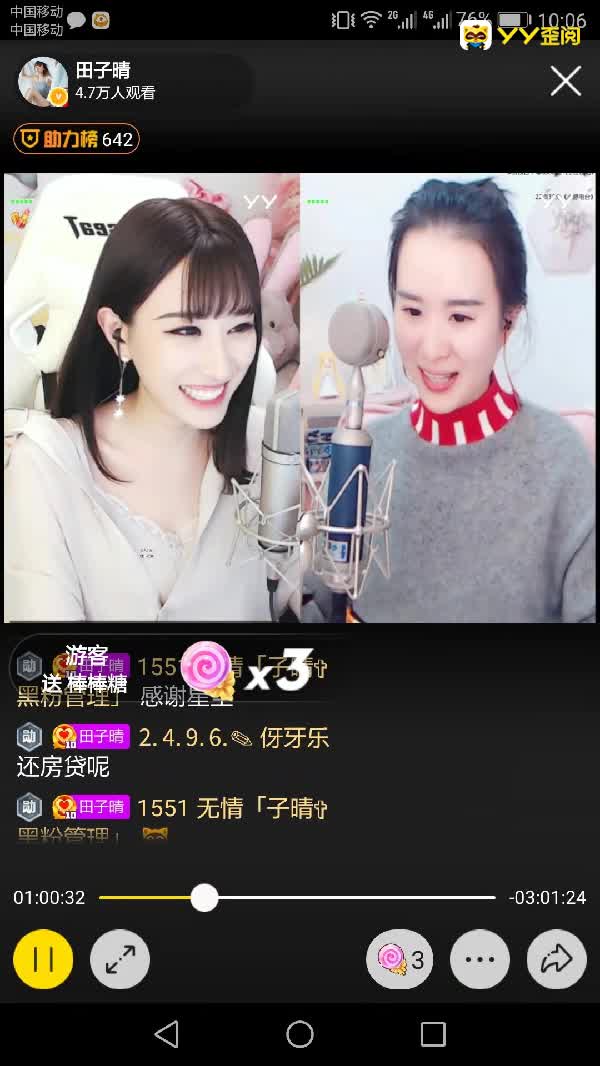Close the live replay screen
The height and width of the screenshot is (1066, 600).
pos(565,81)
